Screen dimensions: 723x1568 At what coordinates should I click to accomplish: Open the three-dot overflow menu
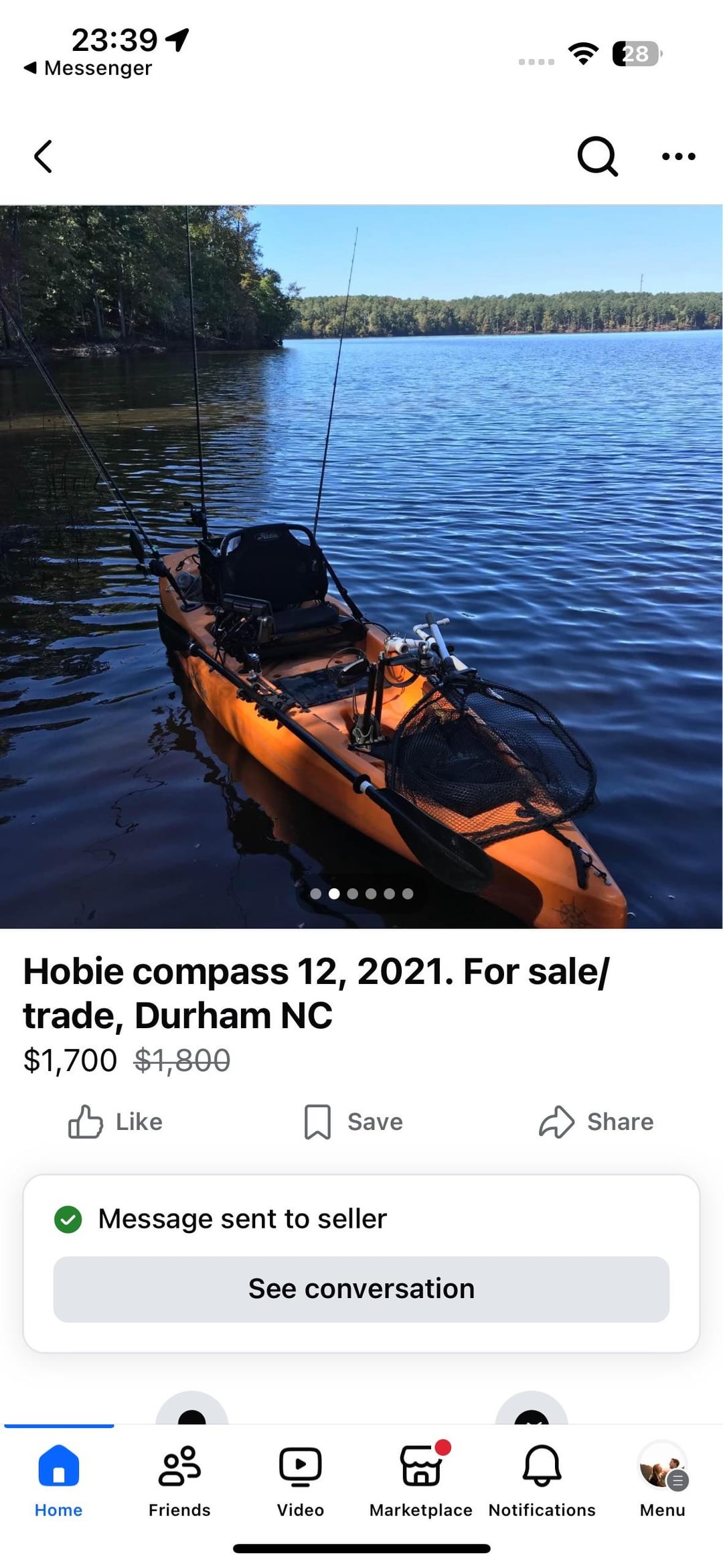[678, 157]
